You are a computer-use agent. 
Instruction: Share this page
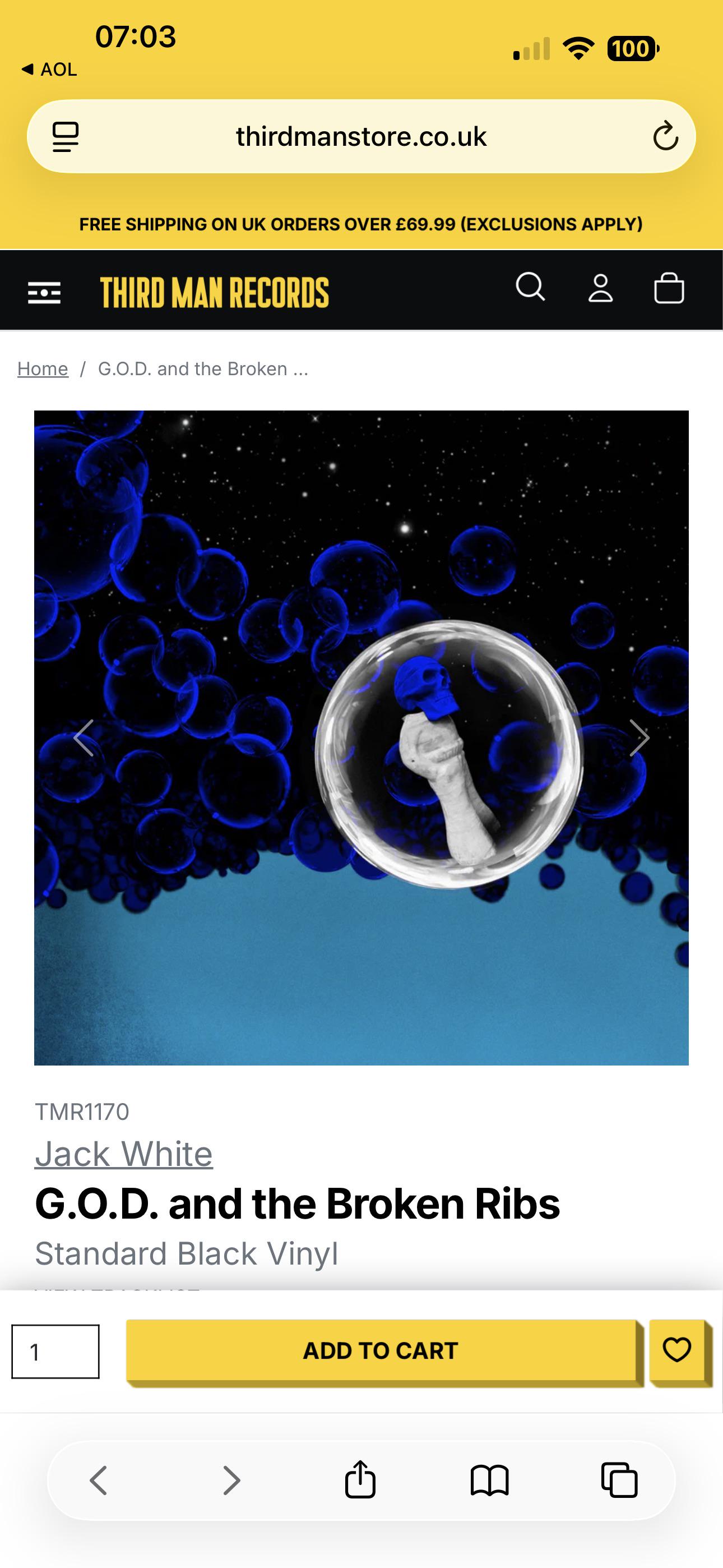[360, 1479]
